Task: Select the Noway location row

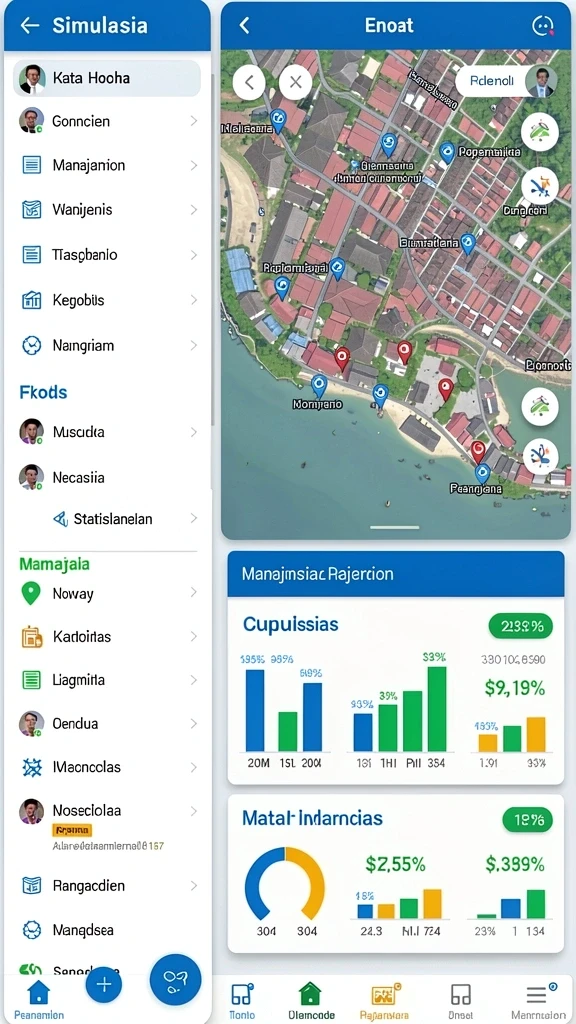Action: click(x=107, y=594)
